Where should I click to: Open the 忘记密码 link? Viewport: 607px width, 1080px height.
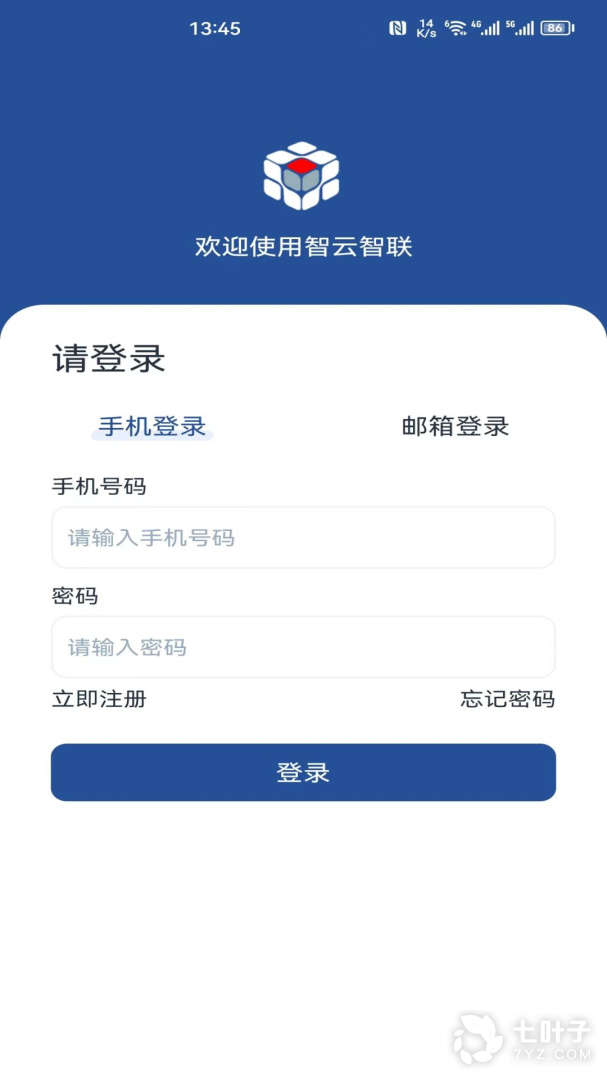(507, 699)
